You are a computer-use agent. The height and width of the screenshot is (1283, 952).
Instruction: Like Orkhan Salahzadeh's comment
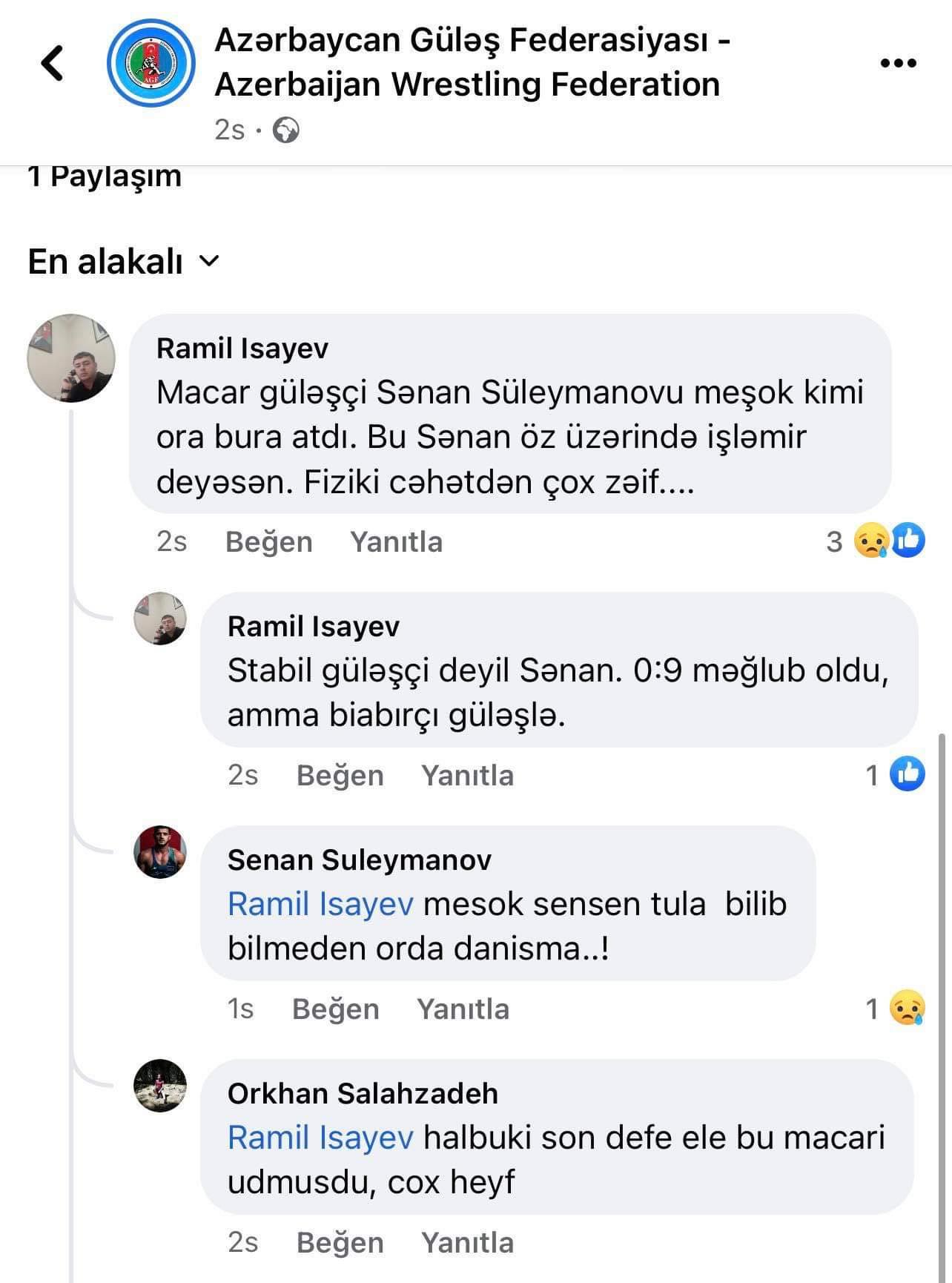[x=340, y=1243]
